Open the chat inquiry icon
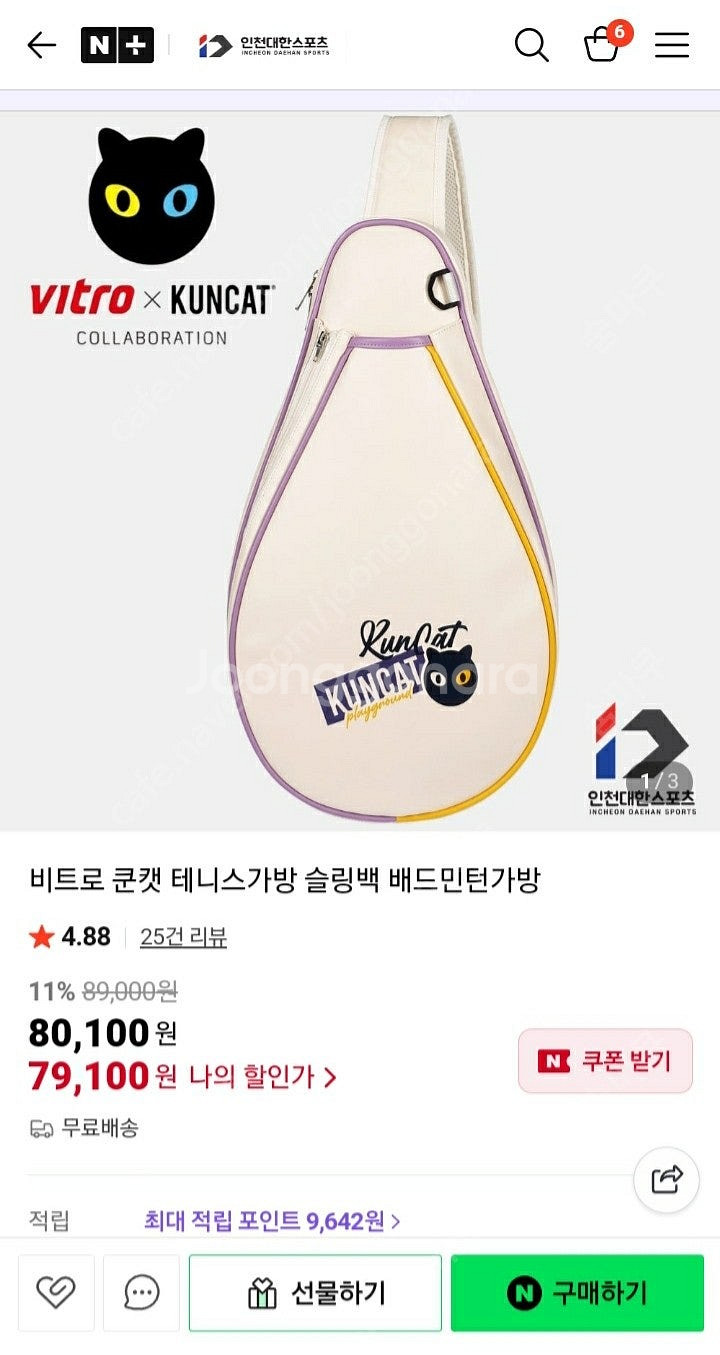Screen dimensions: 720x1355 [x=141, y=1293]
